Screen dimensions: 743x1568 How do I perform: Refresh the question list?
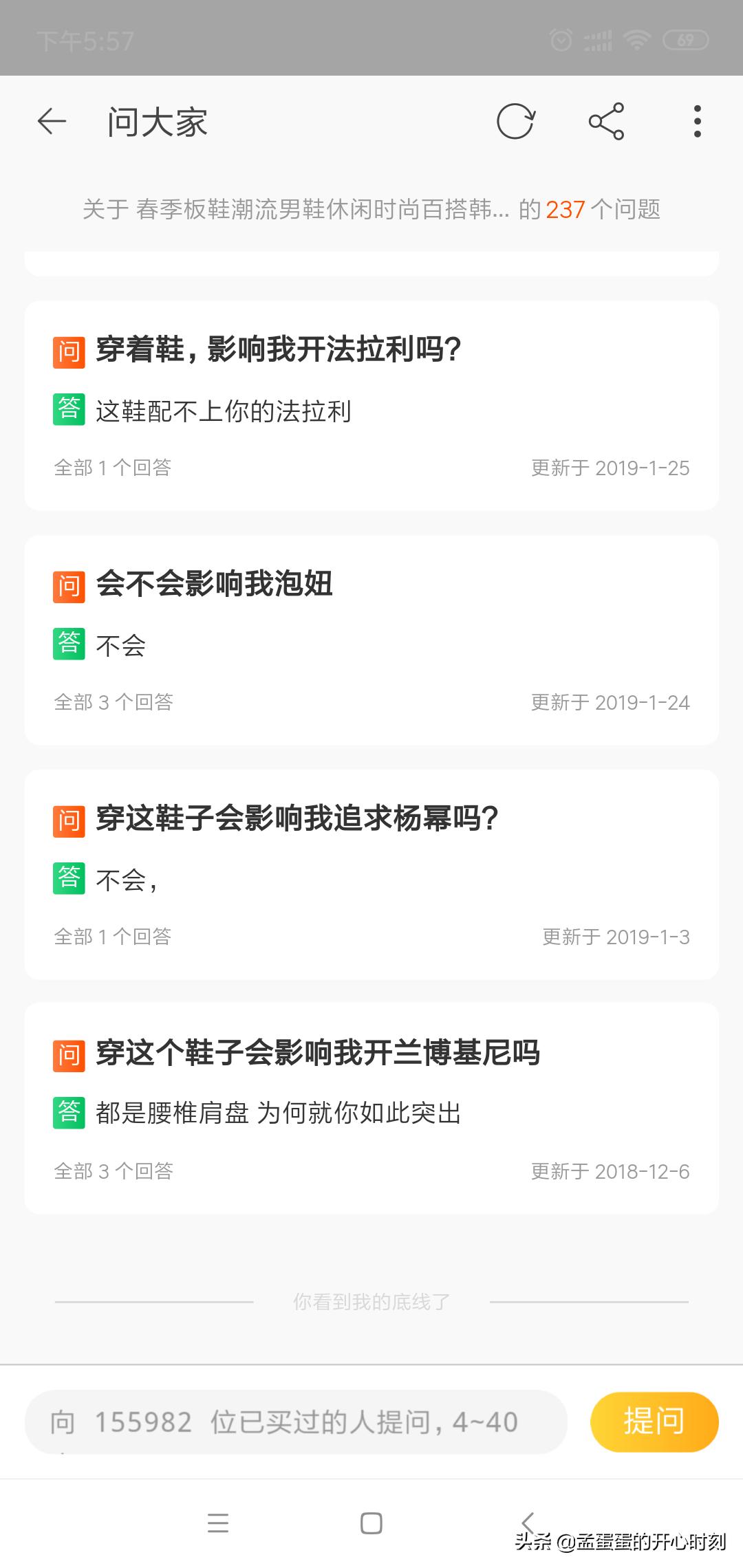(516, 121)
